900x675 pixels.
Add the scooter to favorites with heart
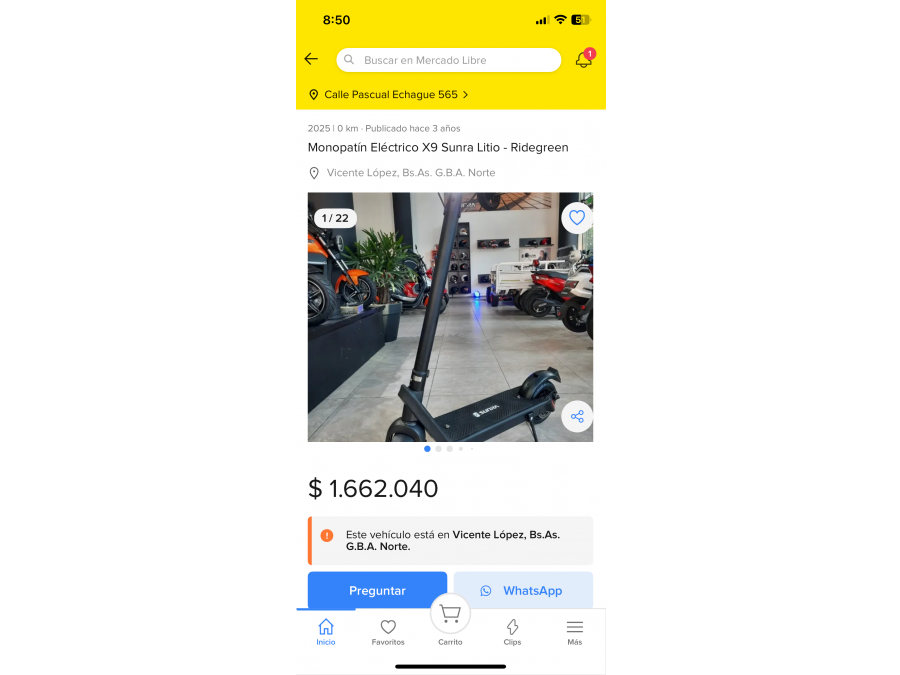pos(576,217)
